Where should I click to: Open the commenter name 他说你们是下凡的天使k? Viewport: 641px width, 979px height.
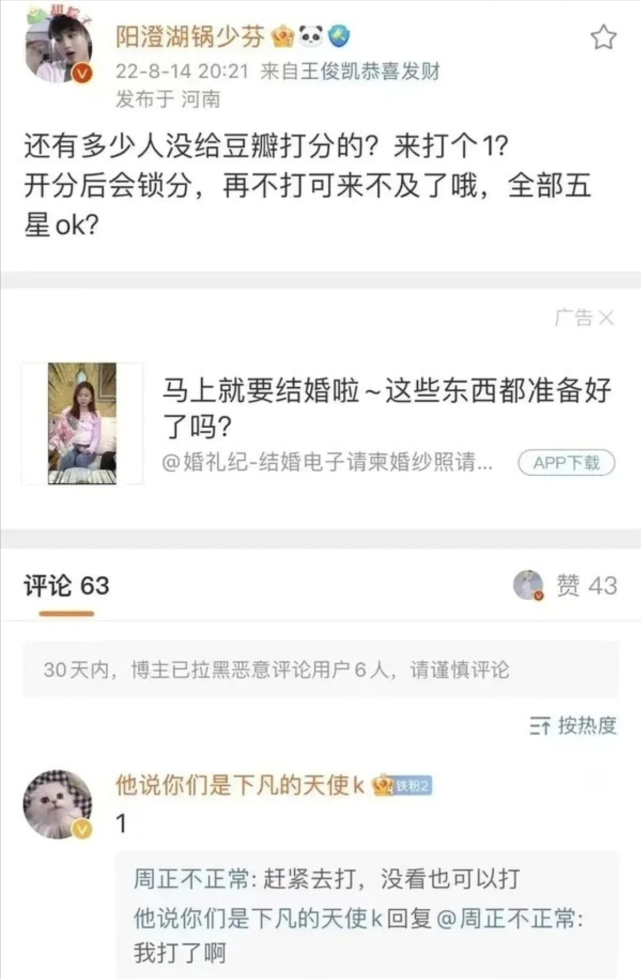(240, 786)
